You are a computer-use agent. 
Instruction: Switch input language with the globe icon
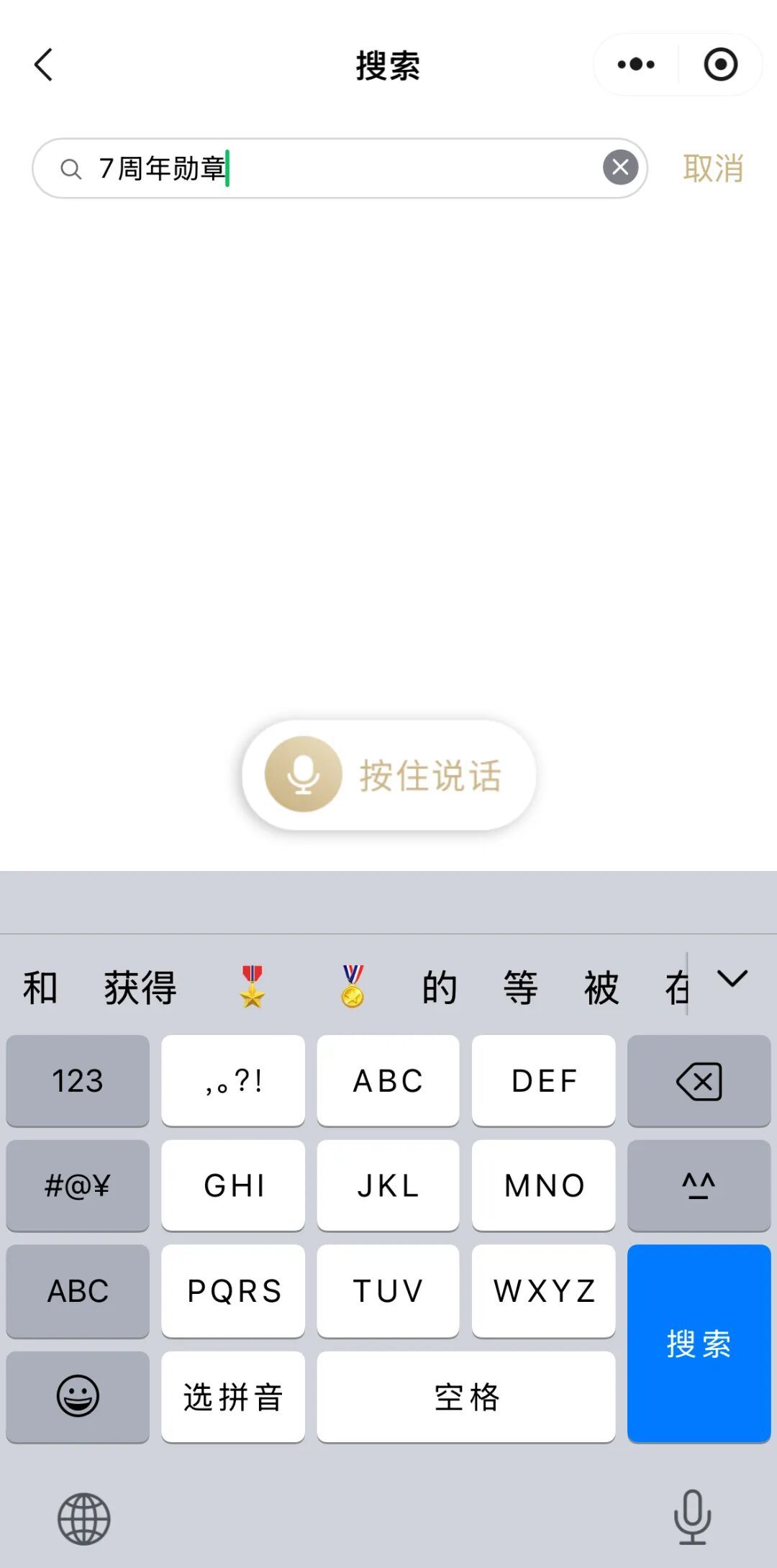tap(84, 1518)
